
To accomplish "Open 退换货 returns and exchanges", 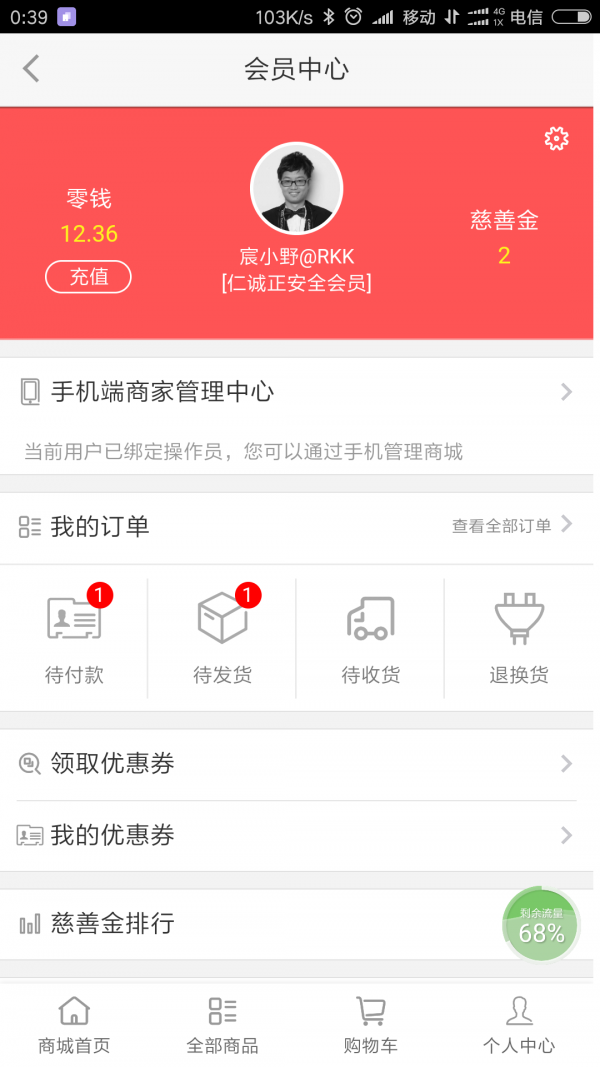I will point(519,638).
